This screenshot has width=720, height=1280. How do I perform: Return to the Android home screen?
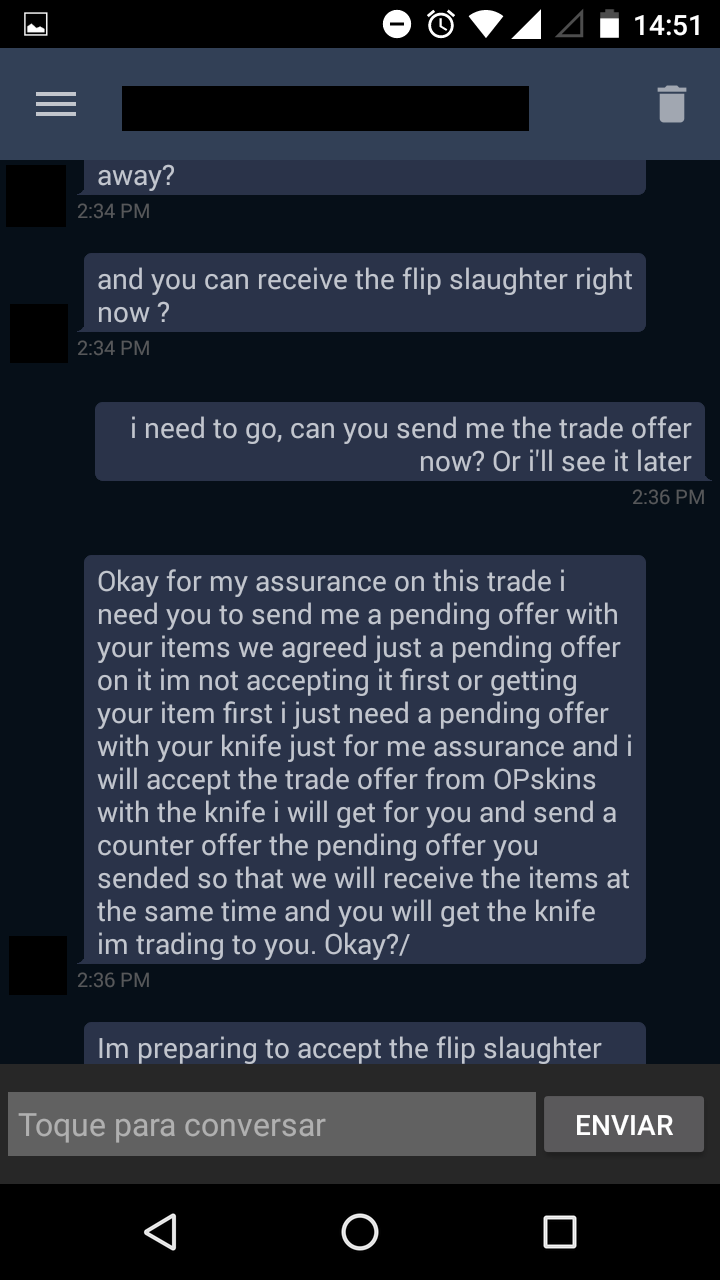360,1231
